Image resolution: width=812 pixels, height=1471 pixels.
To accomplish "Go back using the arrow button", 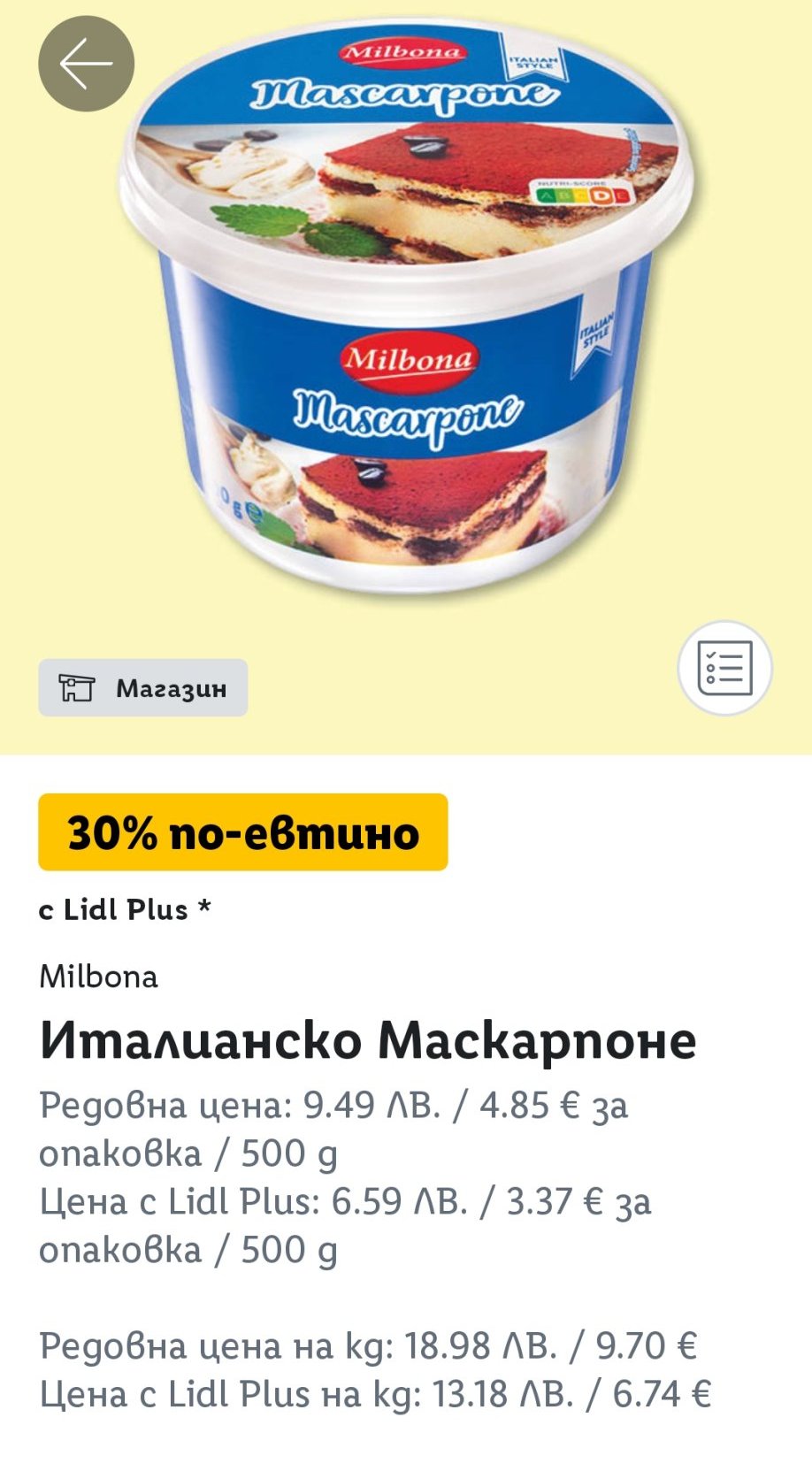I will pyautogui.click(x=86, y=64).
